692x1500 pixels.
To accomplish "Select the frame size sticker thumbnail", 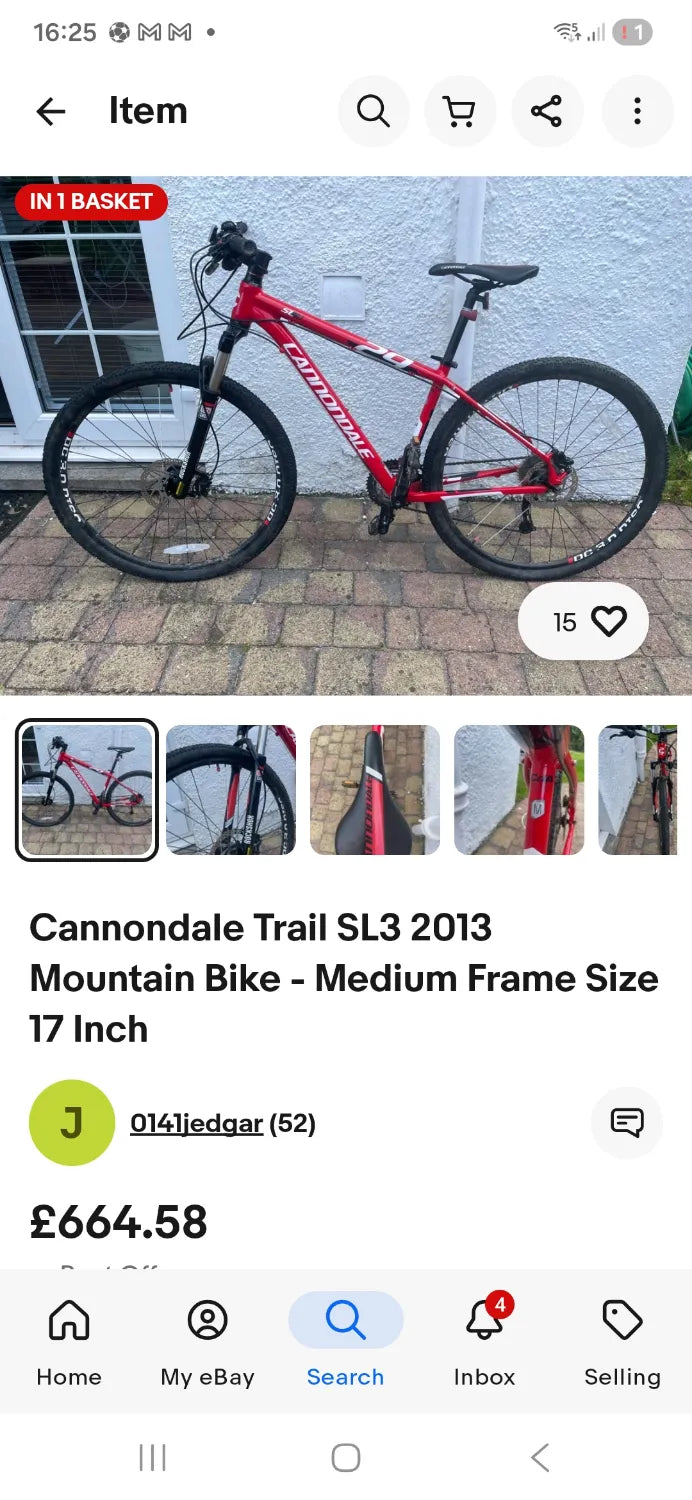I will pyautogui.click(x=519, y=790).
